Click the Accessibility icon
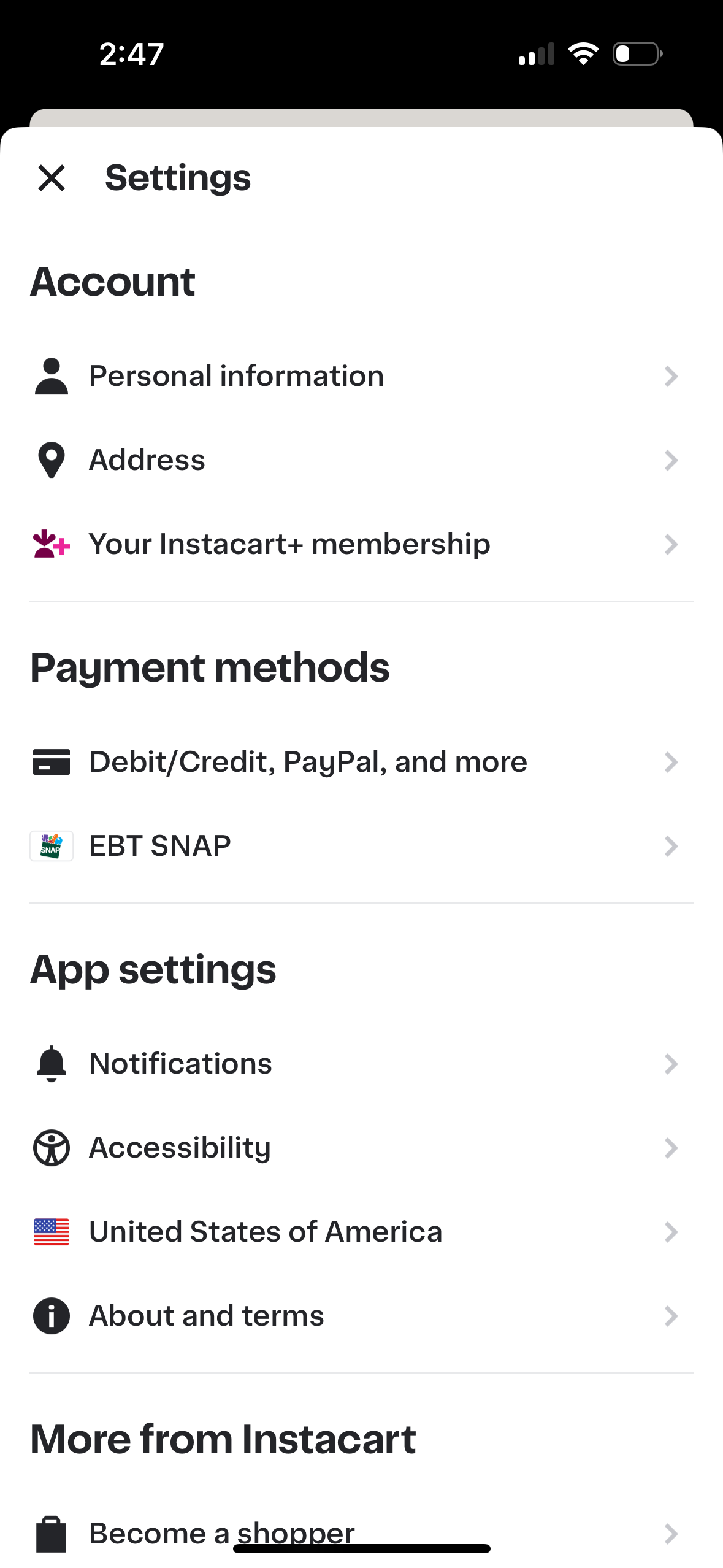The width and height of the screenshot is (723, 1568). (52, 1148)
